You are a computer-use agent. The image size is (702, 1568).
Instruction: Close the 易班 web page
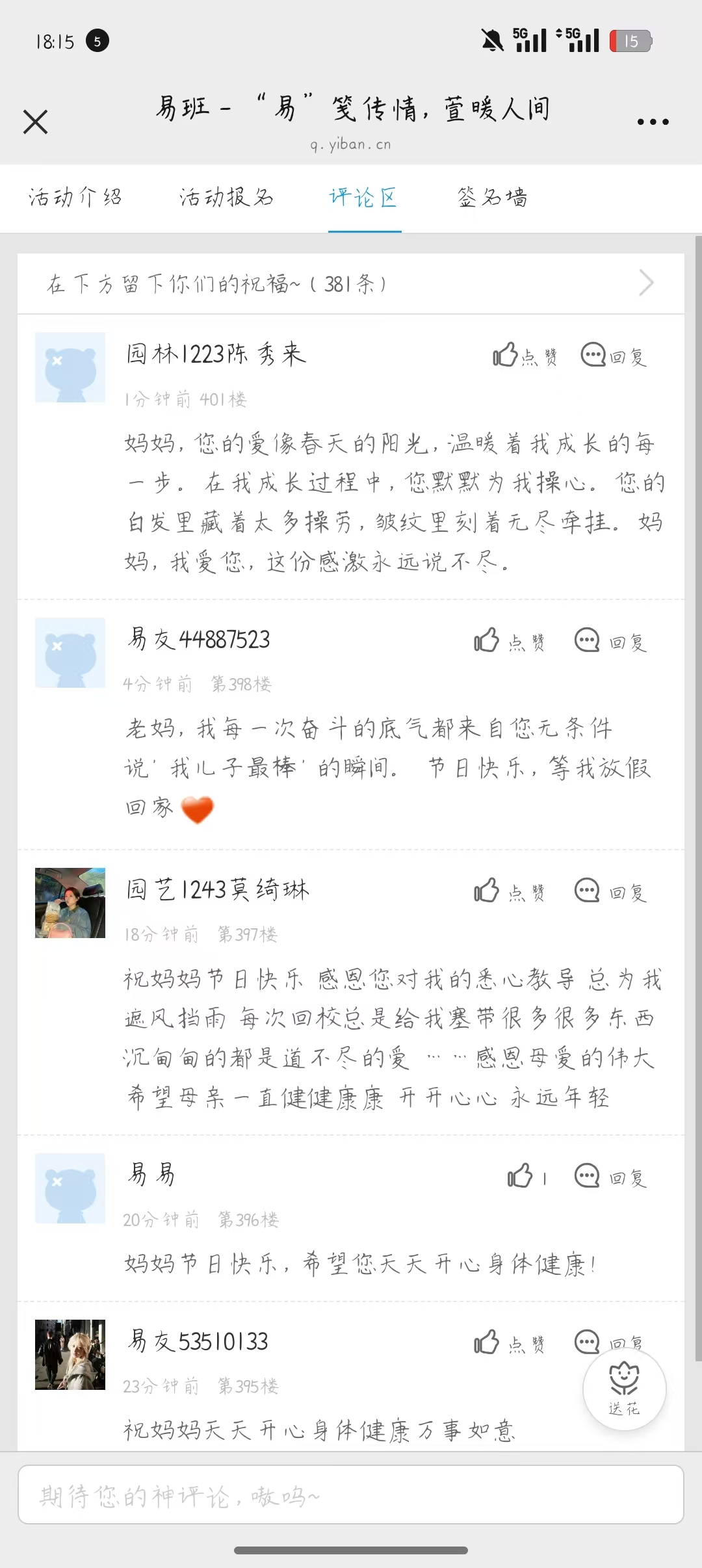tap(35, 122)
